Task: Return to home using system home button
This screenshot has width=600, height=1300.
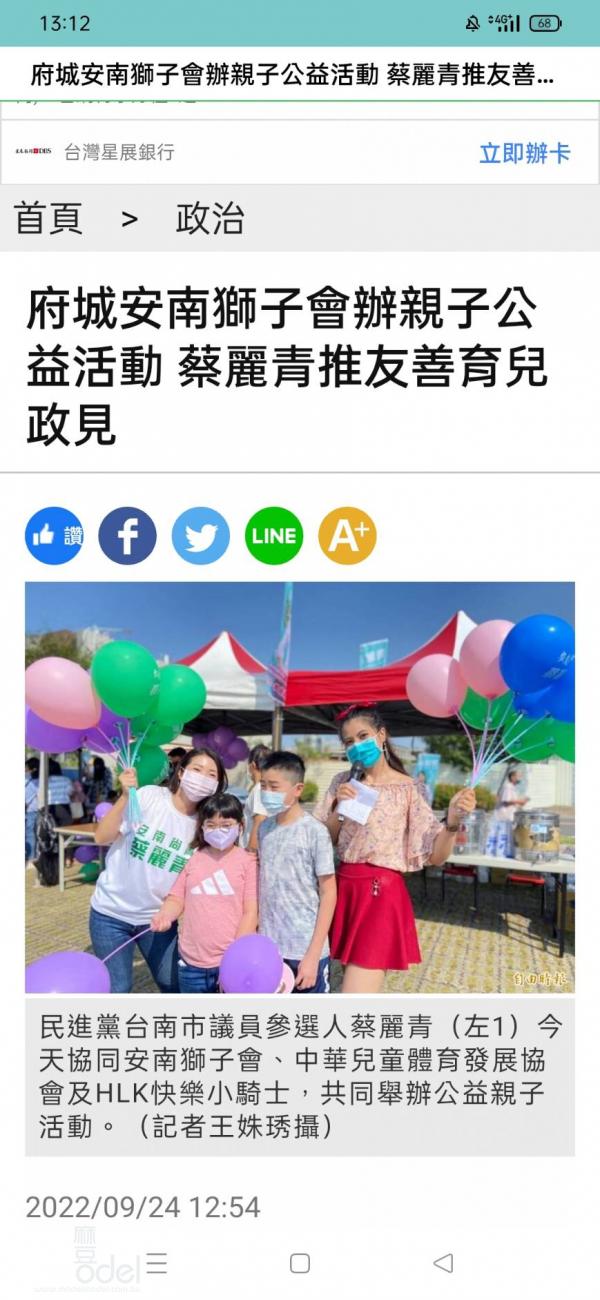Action: click(300, 1263)
